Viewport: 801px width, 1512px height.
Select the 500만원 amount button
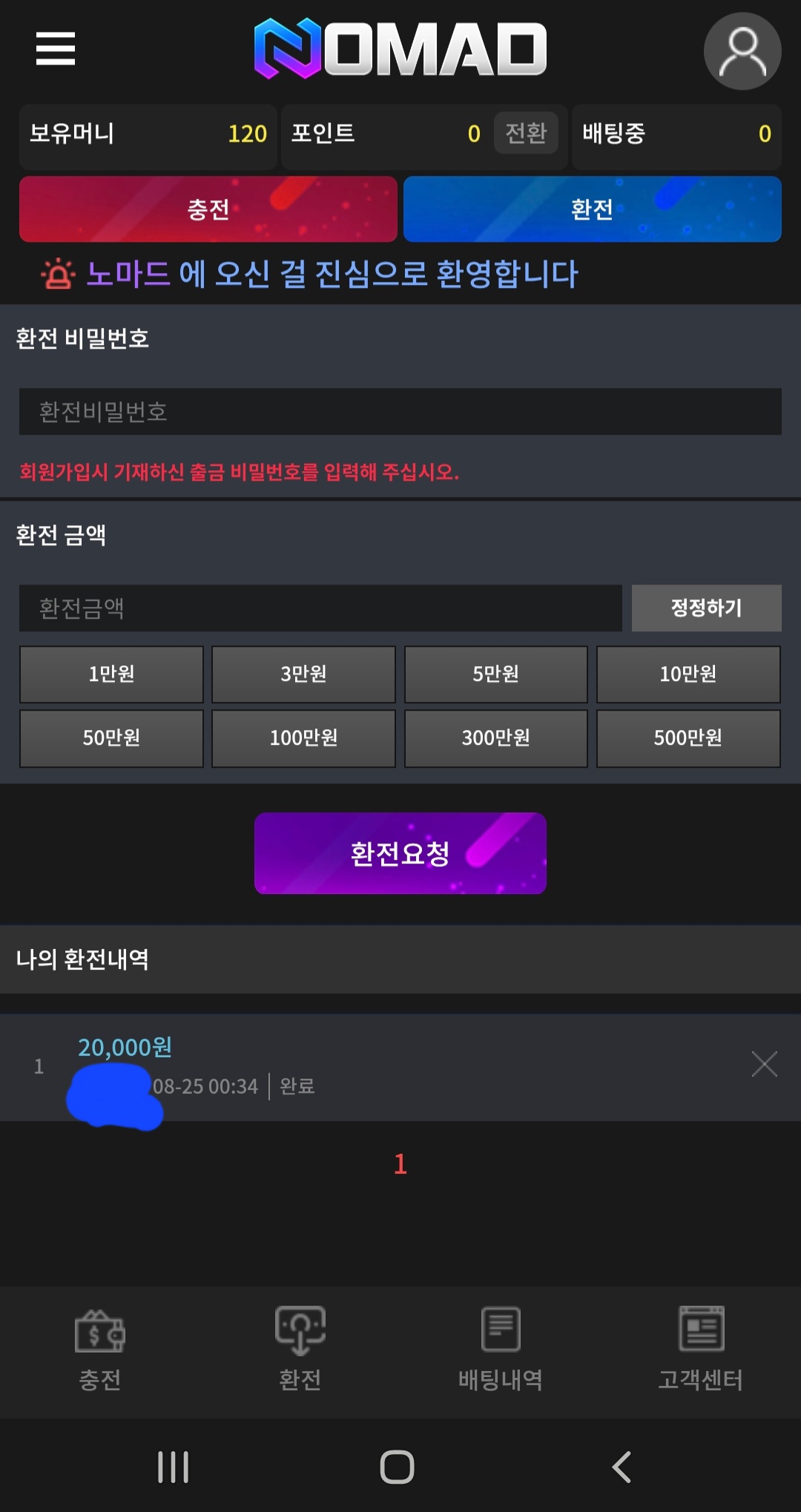pos(688,738)
